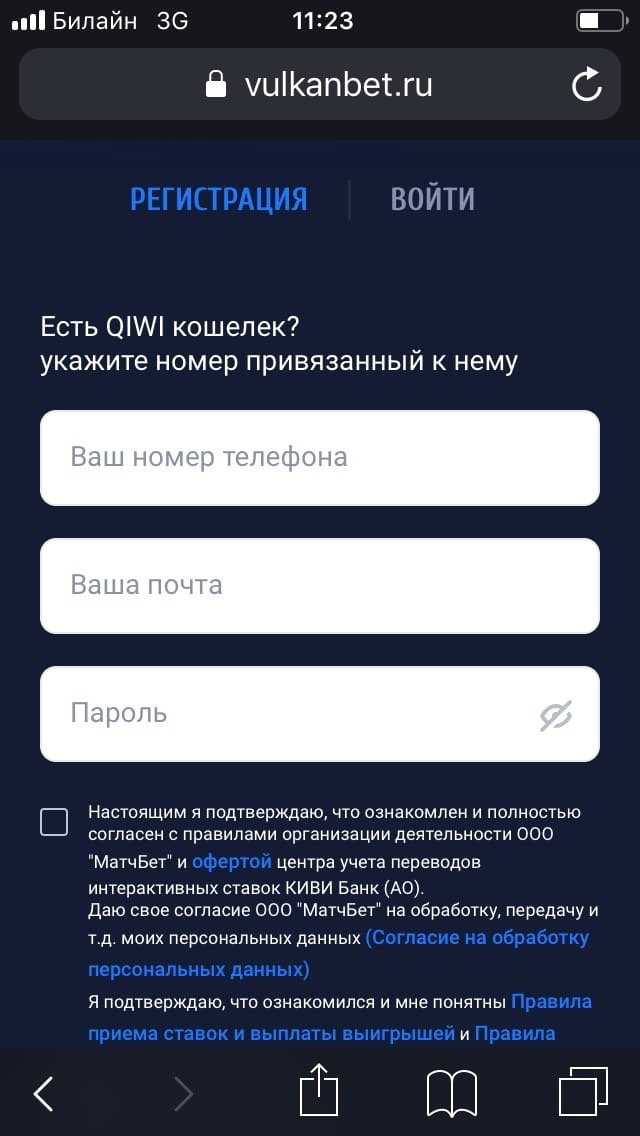This screenshot has height=1136, width=640.
Task: Open the Safari share sheet
Action: tap(319, 1090)
